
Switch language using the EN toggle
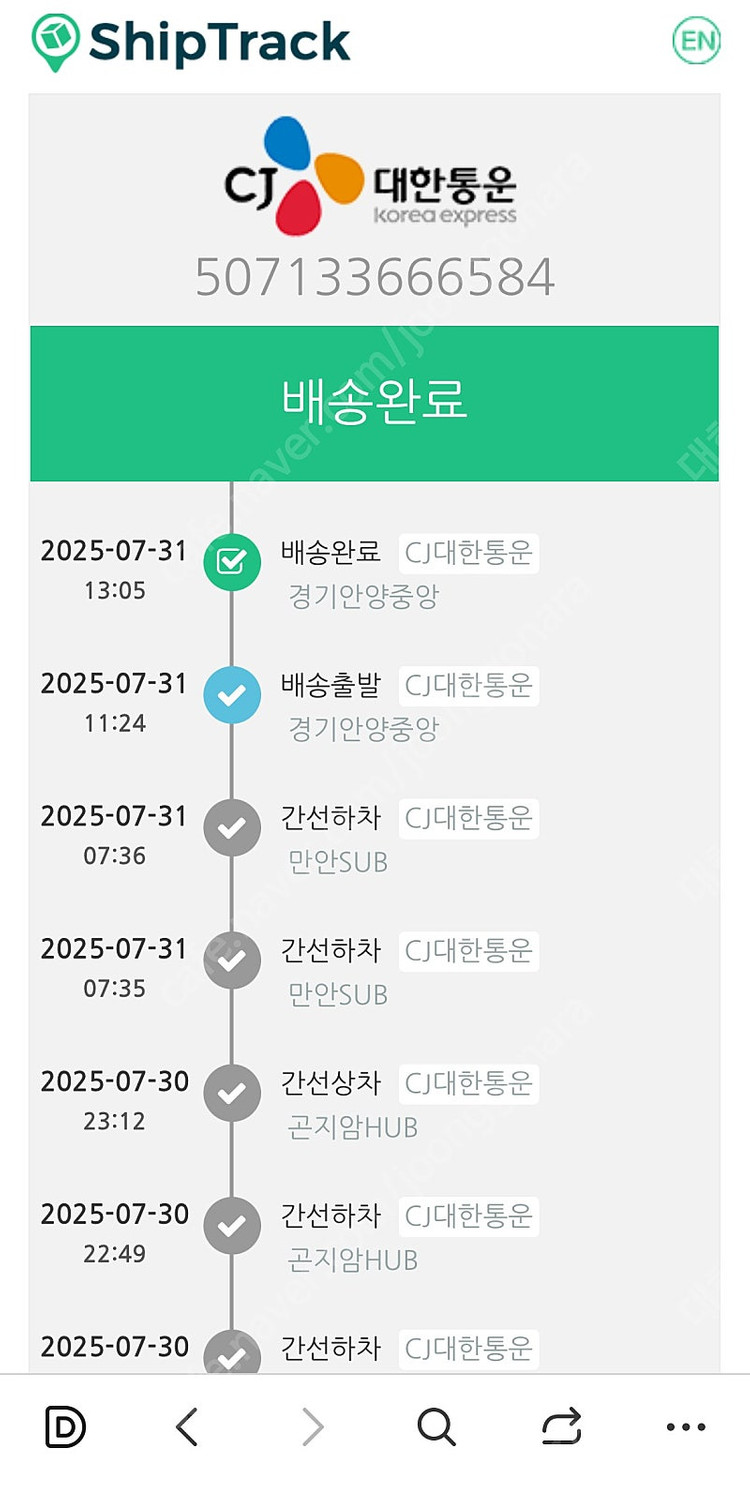point(696,41)
